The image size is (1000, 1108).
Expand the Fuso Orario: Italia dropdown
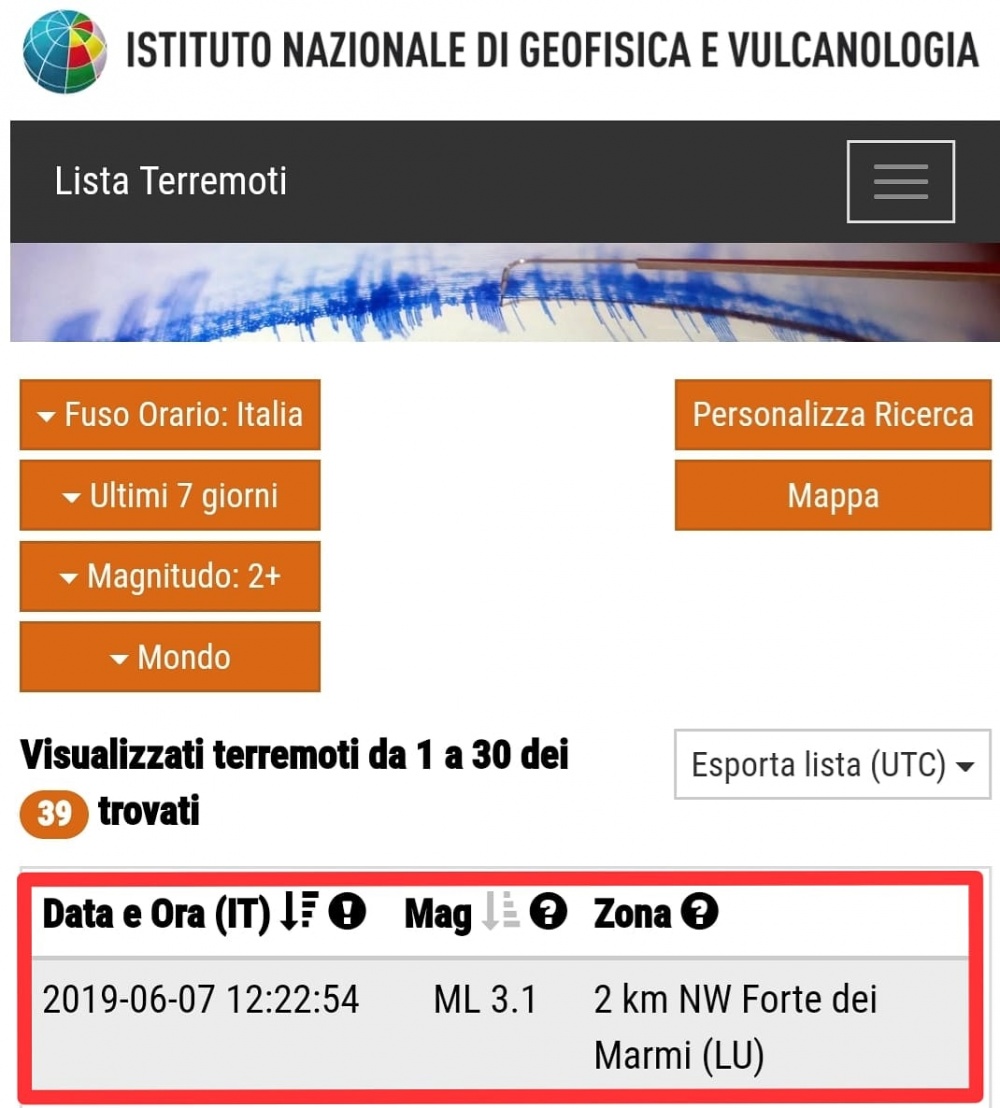coord(170,414)
